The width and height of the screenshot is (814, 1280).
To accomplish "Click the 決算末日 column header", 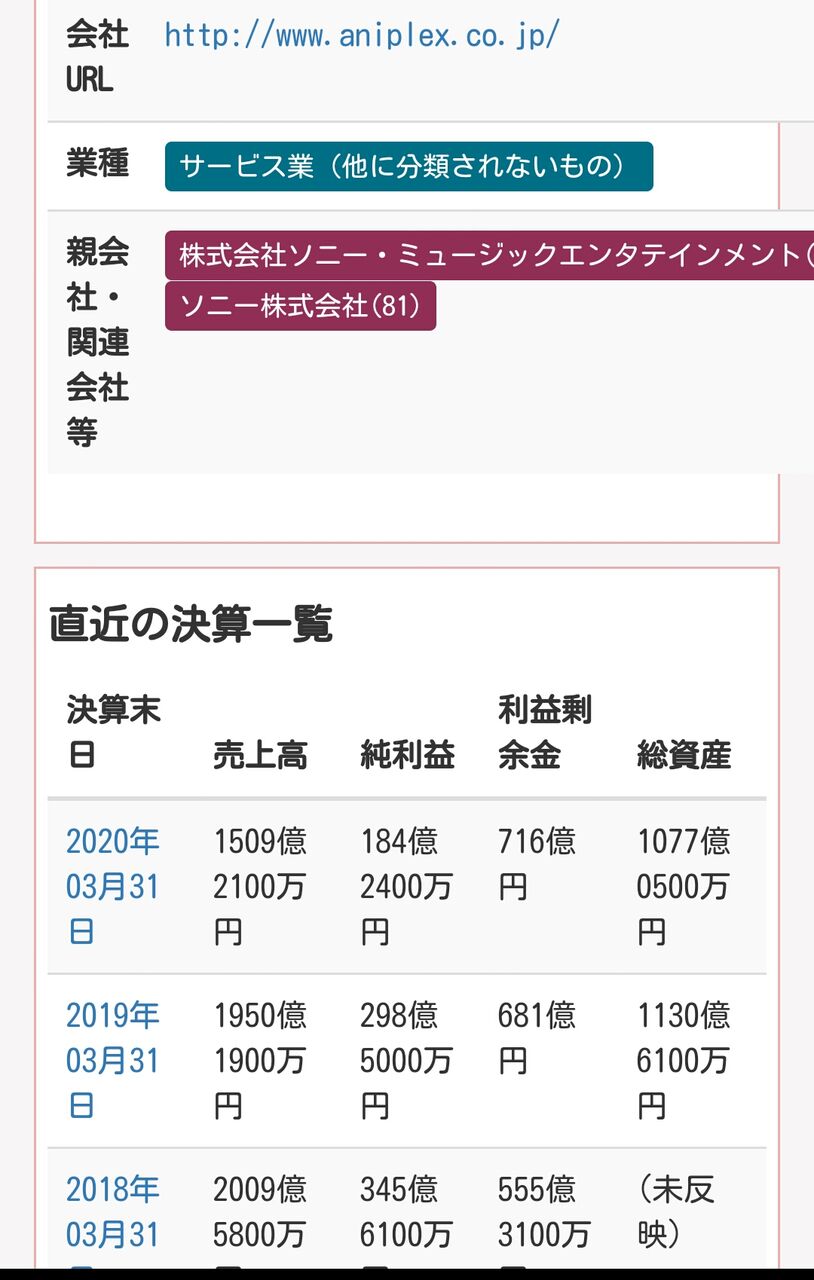I will 113,732.
